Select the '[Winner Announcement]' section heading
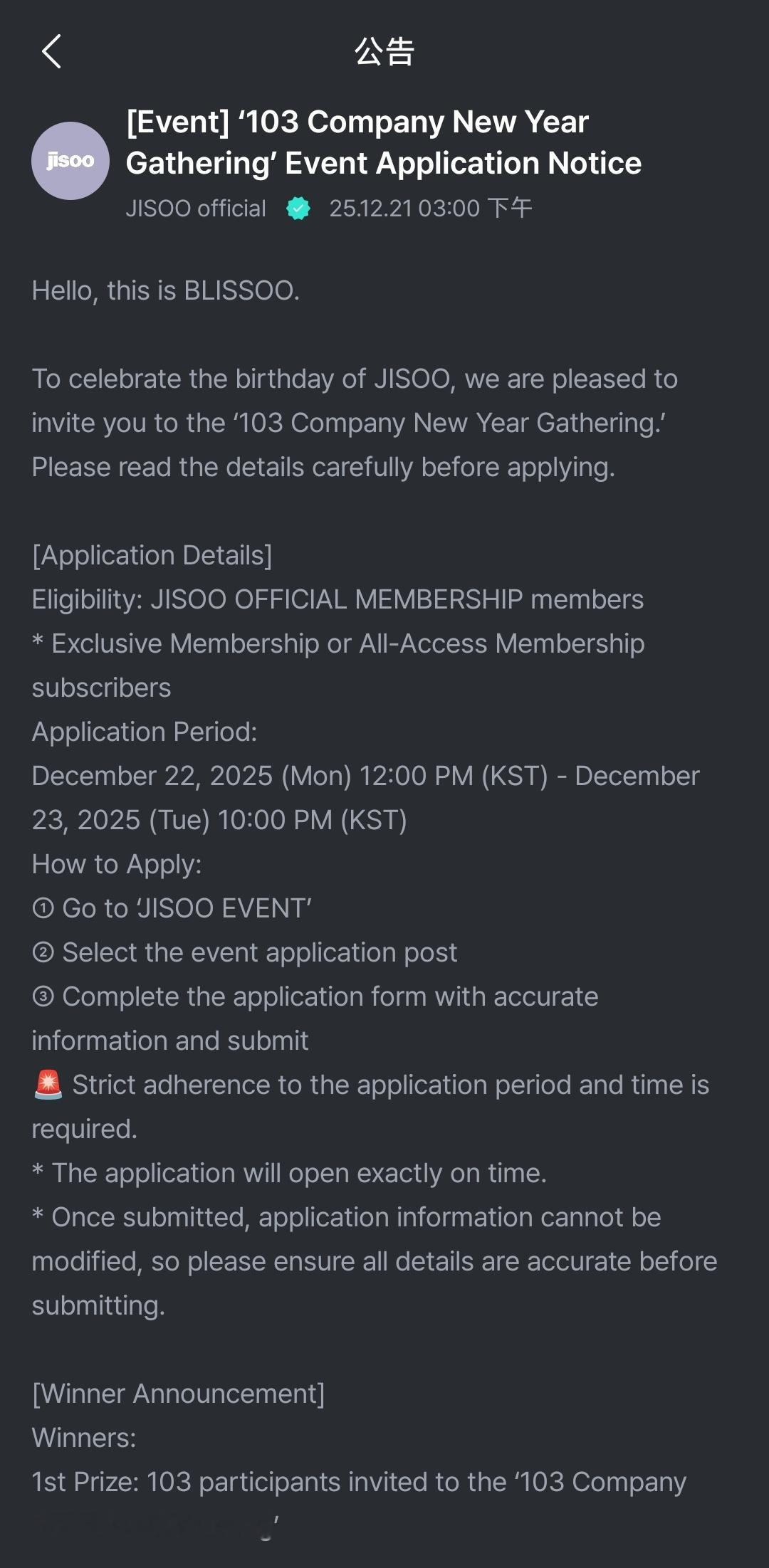The height and width of the screenshot is (1568, 769). pyautogui.click(x=178, y=1394)
